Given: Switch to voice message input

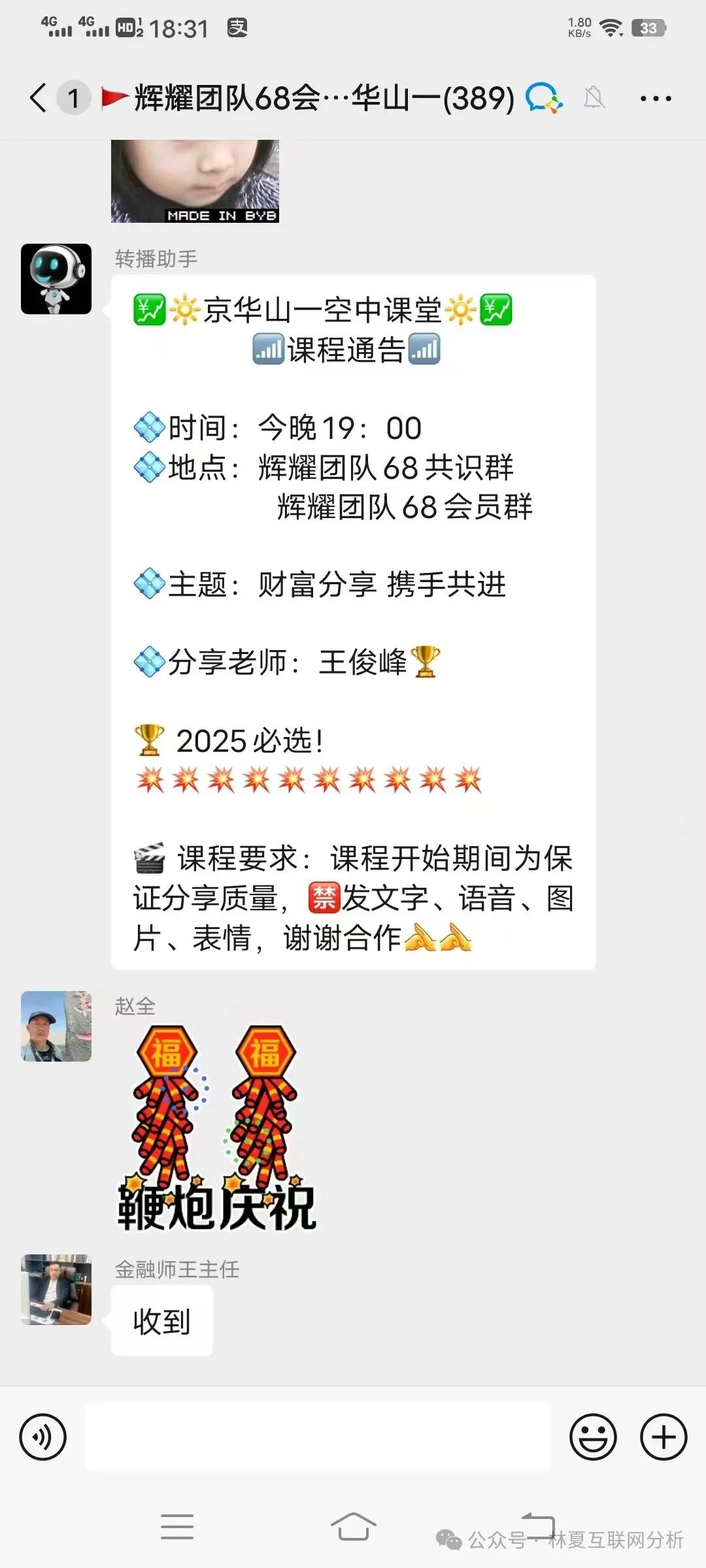Looking at the screenshot, I should click(43, 1437).
